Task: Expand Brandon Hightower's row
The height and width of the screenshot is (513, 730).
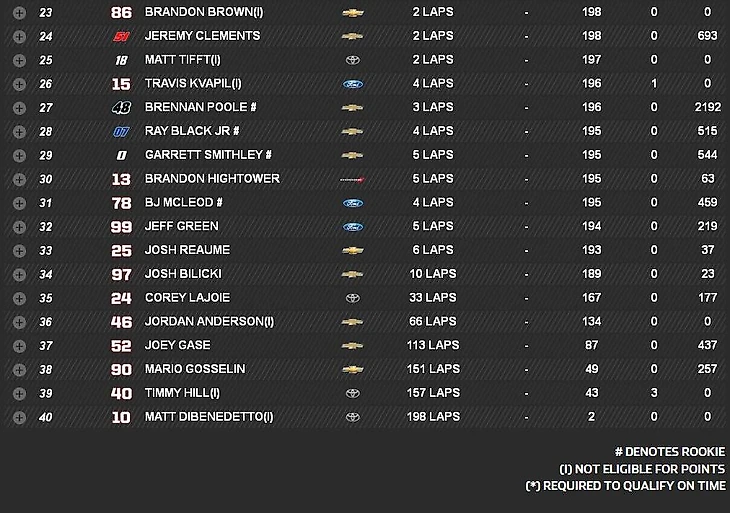Action: [18, 179]
